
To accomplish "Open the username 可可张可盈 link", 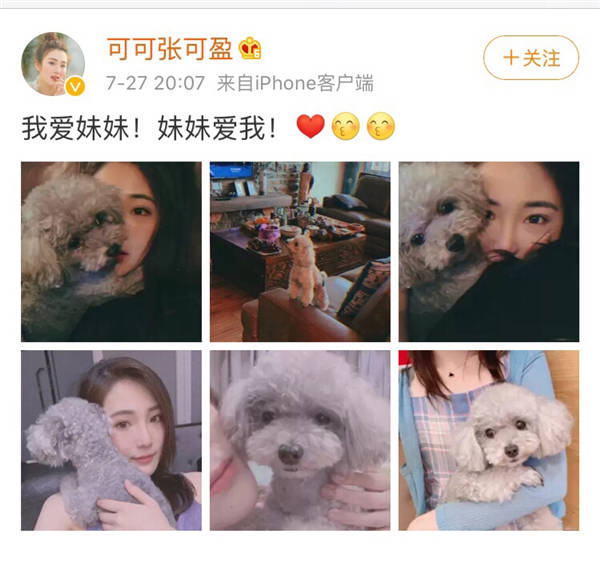I will (x=162, y=46).
